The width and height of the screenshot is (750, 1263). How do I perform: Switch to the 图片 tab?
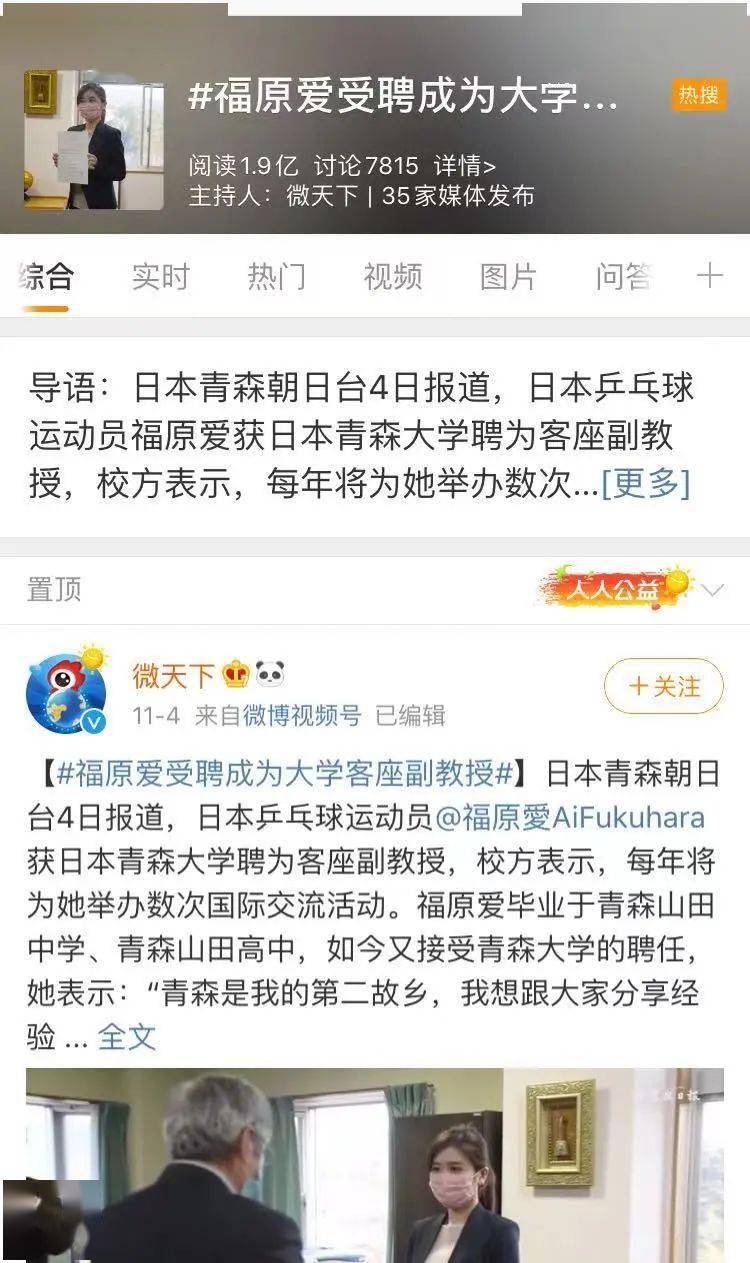coord(508,277)
